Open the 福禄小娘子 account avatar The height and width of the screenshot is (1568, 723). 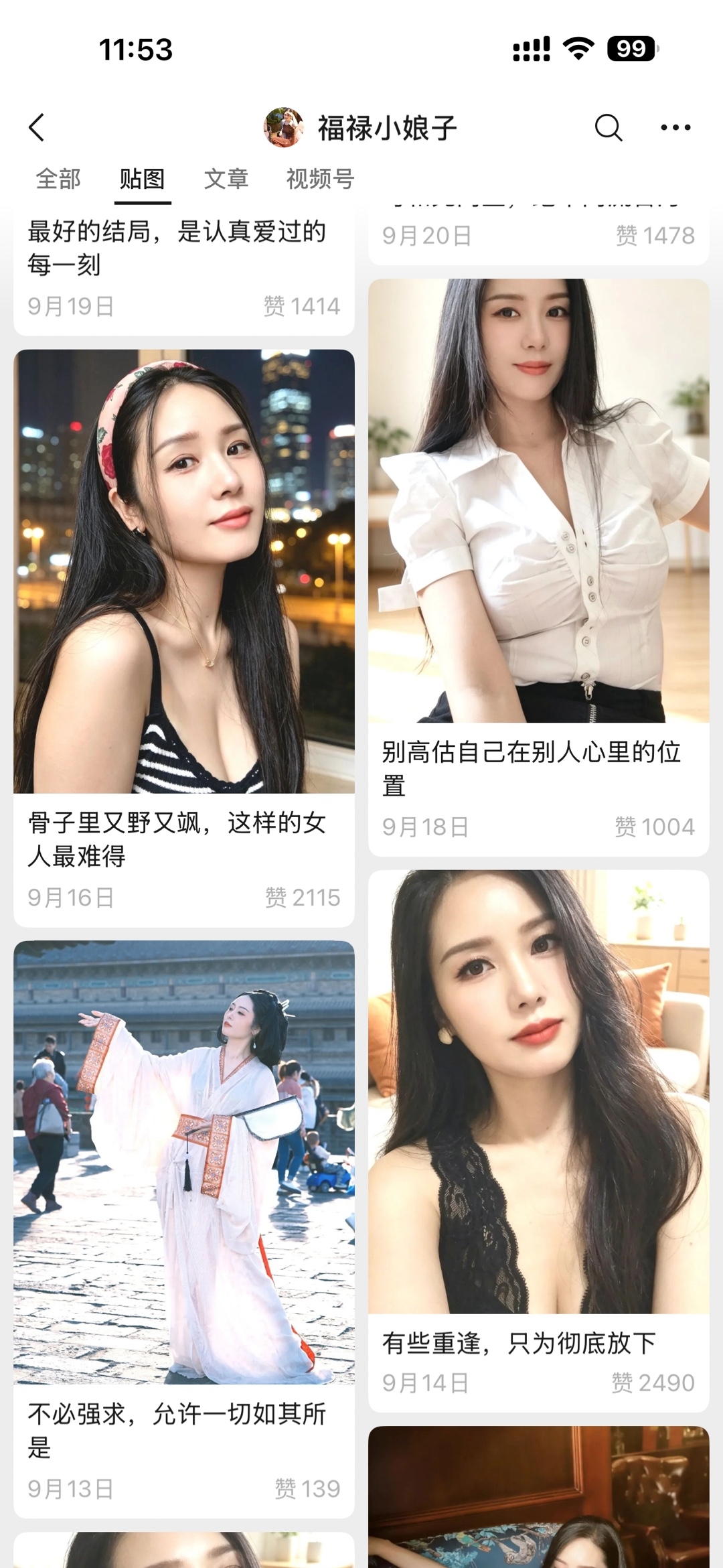click(284, 127)
